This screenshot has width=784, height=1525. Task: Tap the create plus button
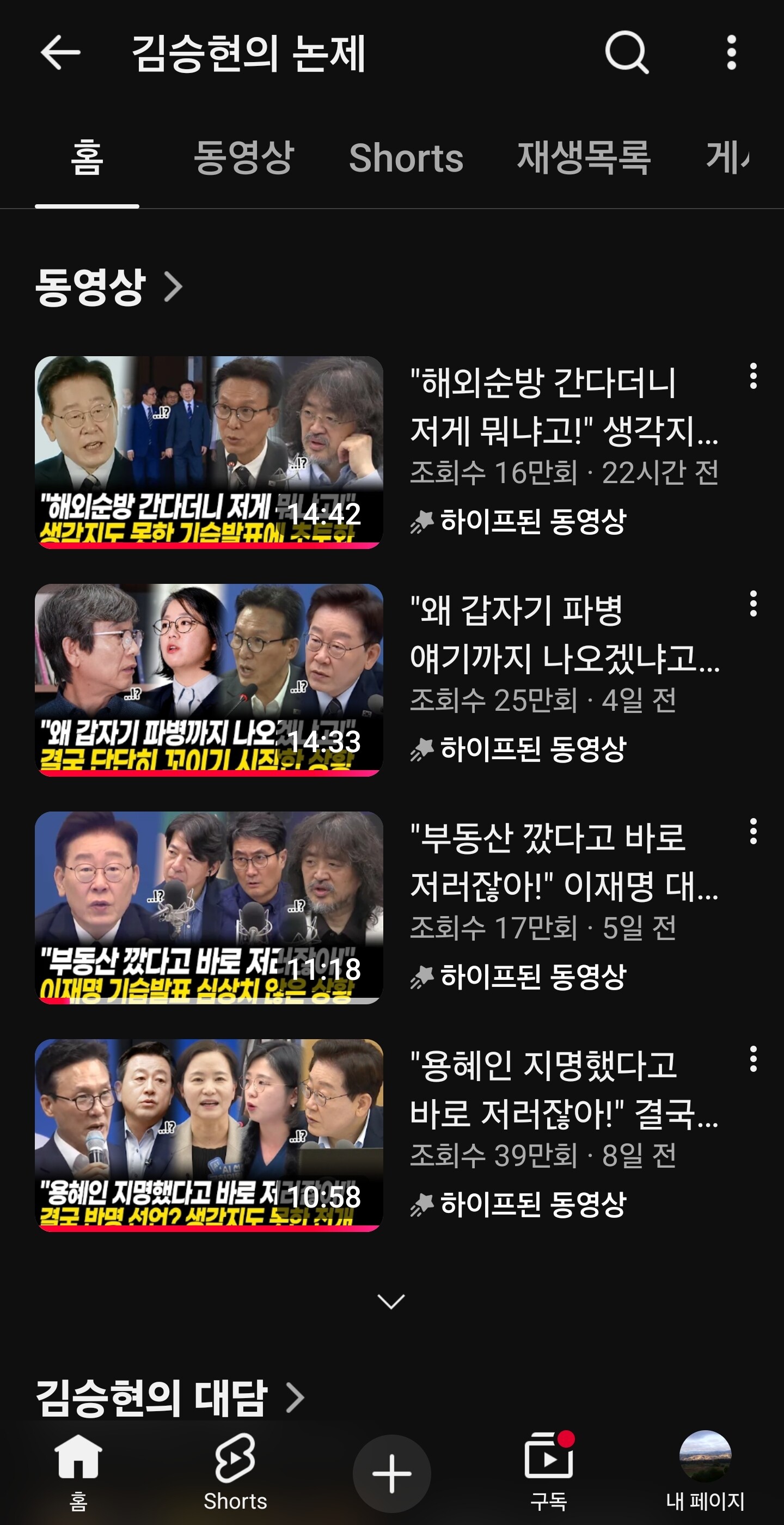(391, 1473)
